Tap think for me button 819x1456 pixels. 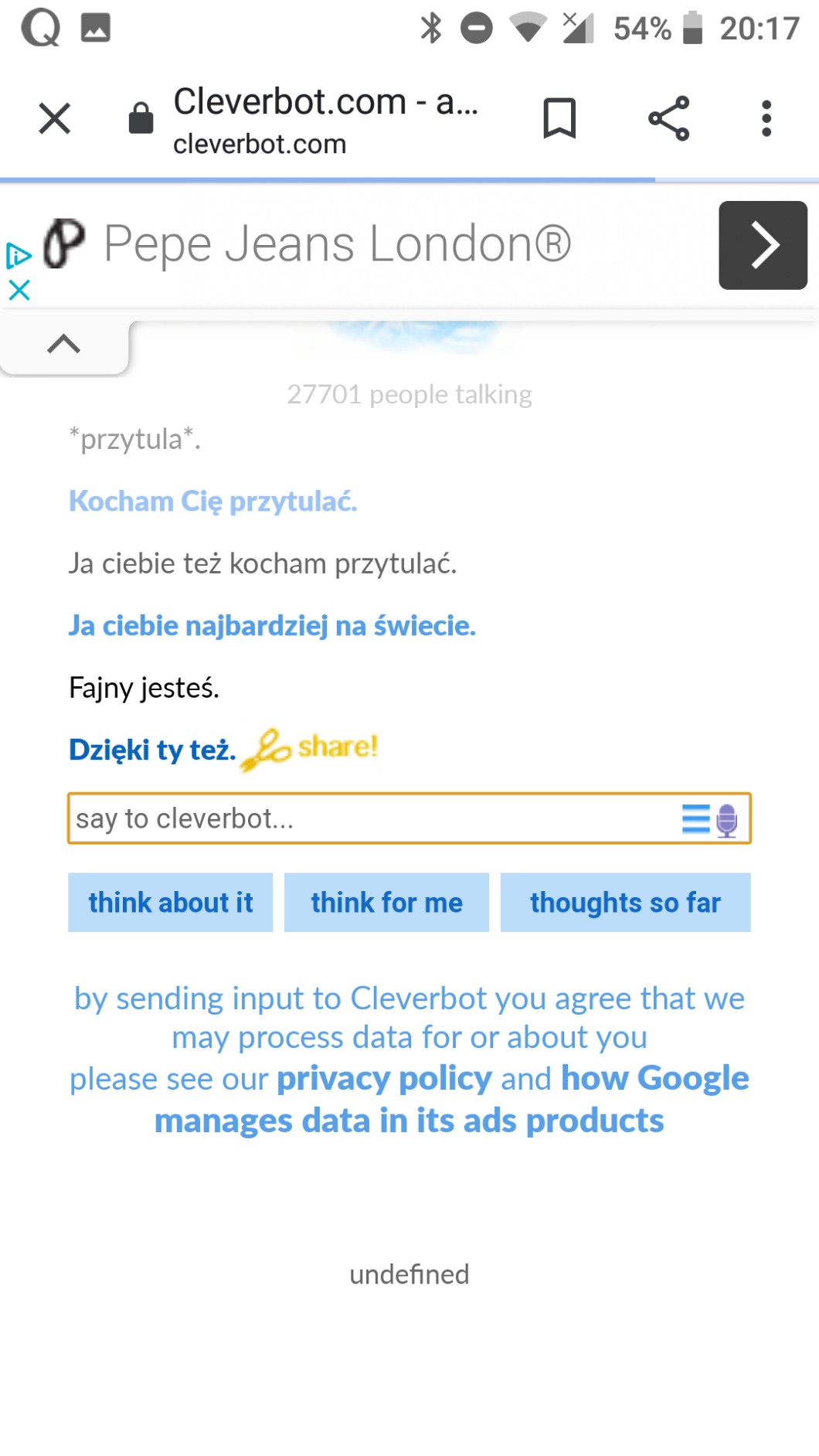[386, 903]
